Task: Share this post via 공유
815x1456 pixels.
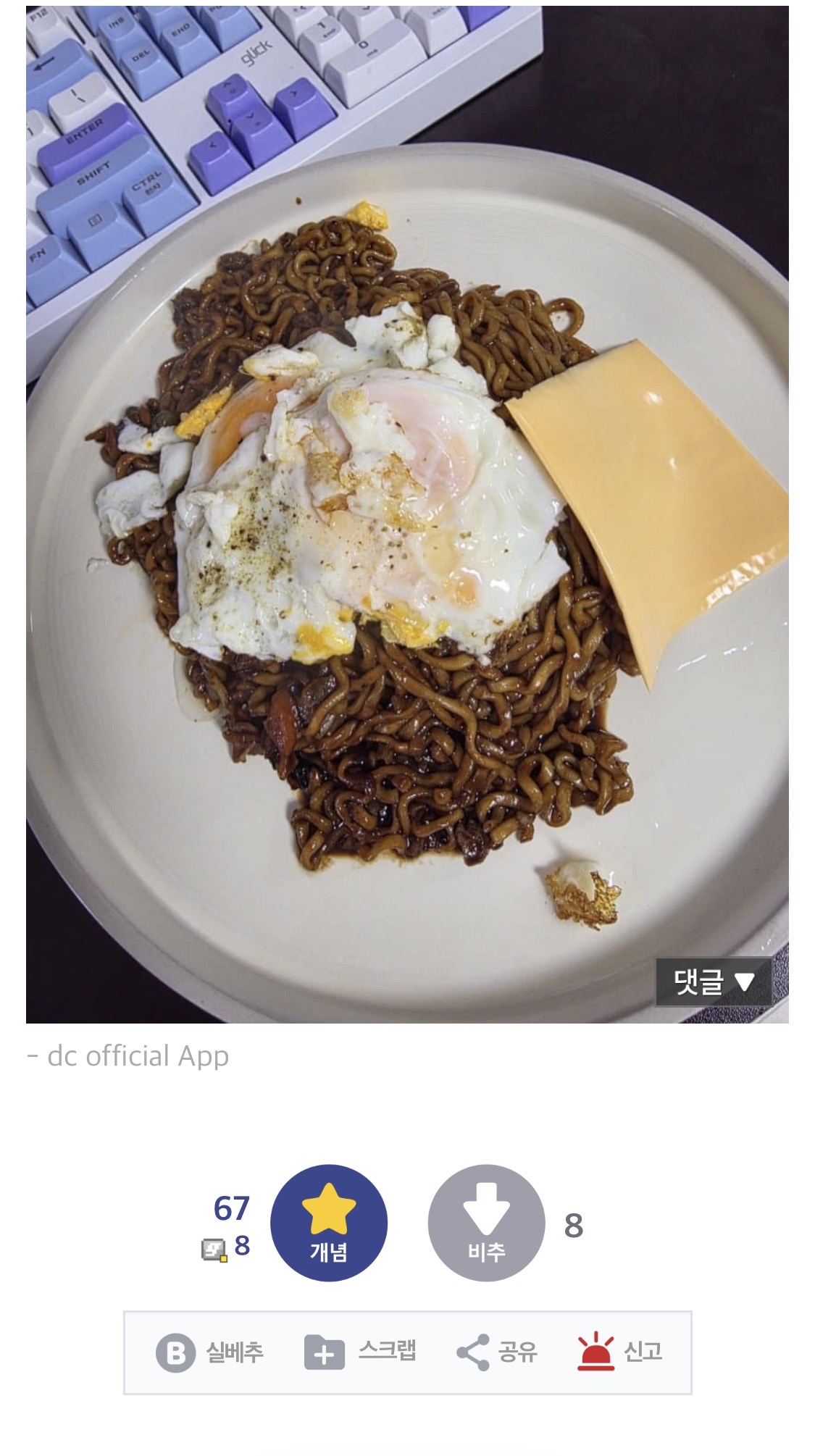Action: 497,1352
